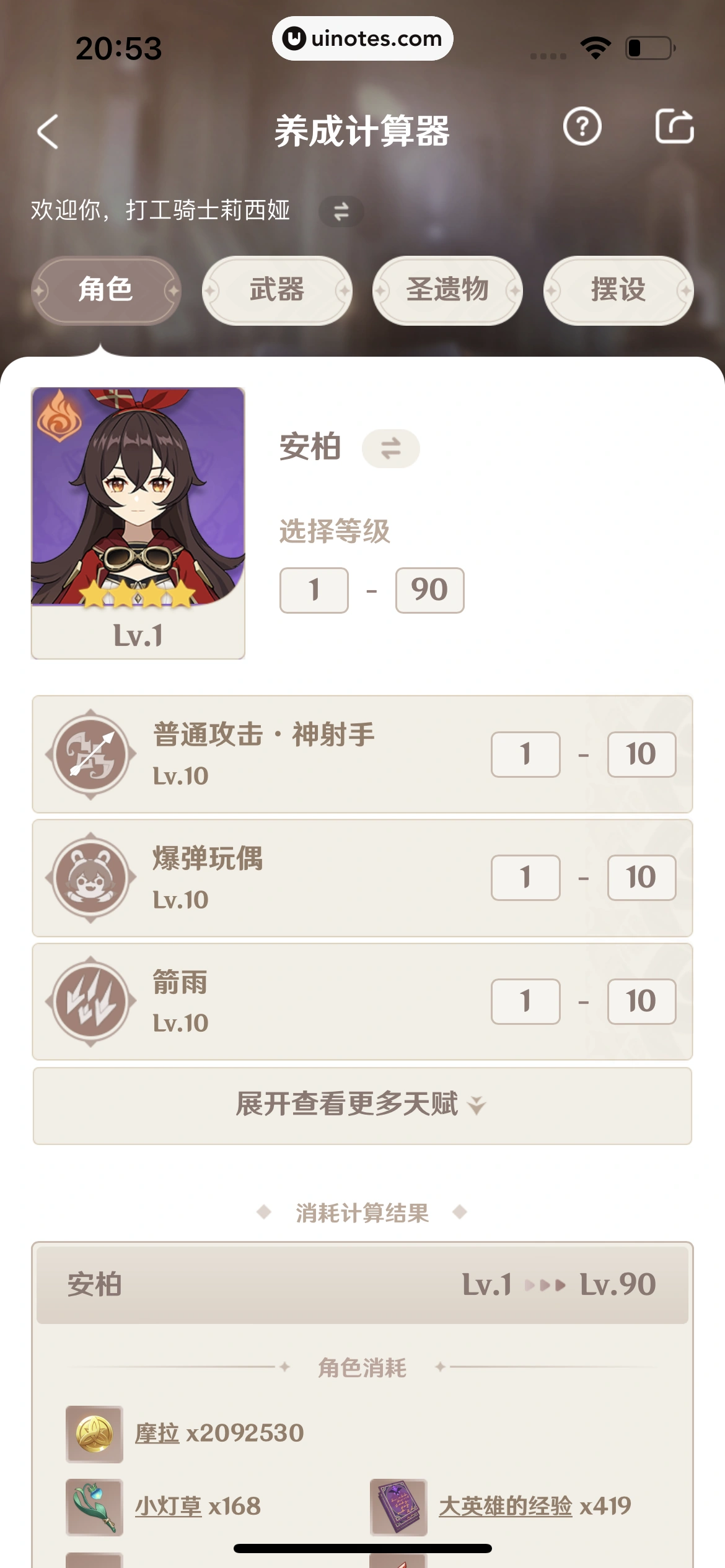Select the 角色 tab

[x=106, y=290]
